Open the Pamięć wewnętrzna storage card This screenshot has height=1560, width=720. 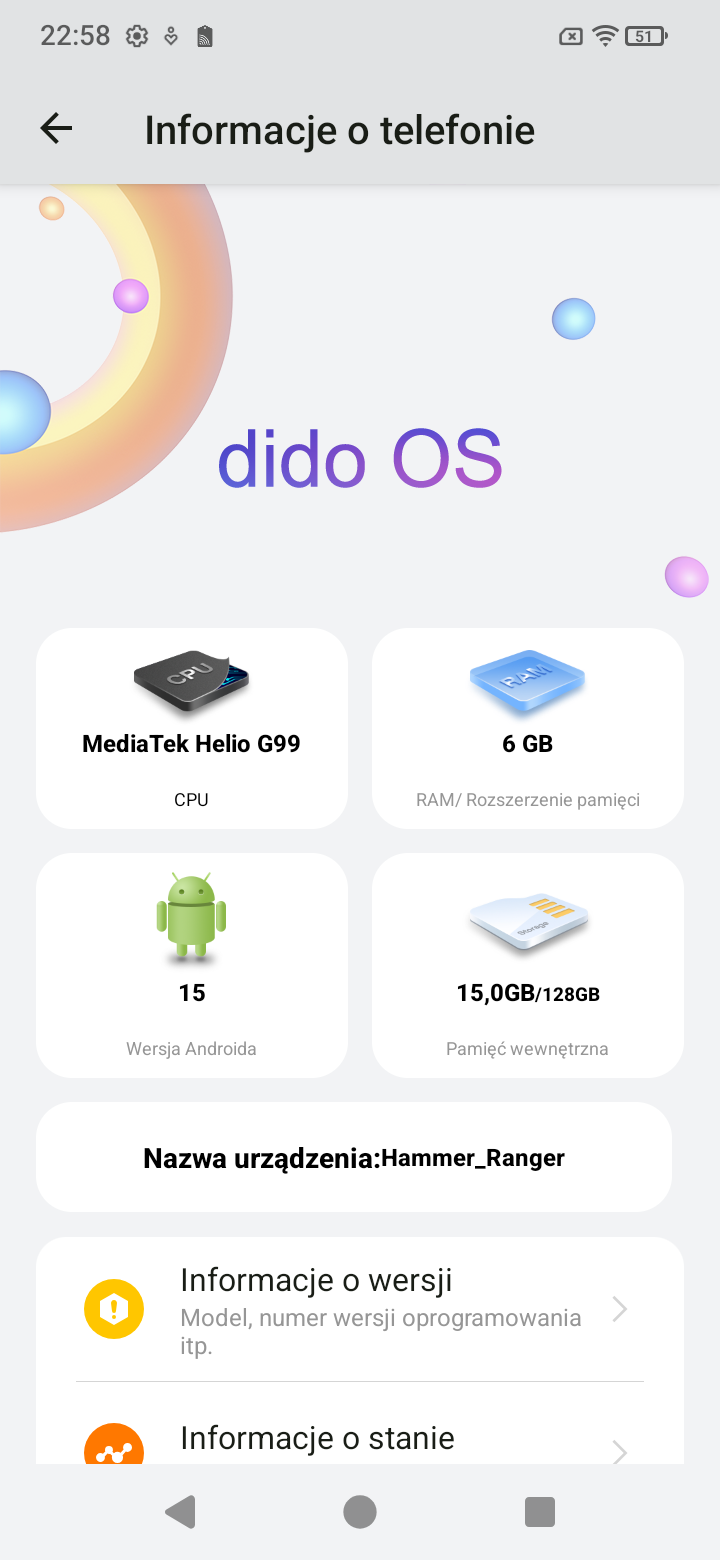point(527,965)
